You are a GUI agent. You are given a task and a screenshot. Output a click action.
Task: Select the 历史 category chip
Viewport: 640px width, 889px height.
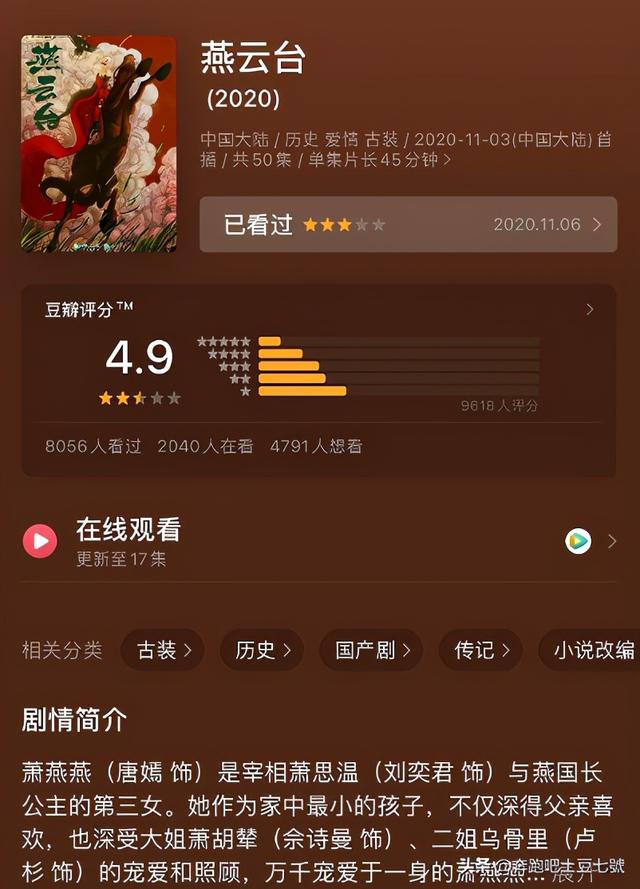[262, 650]
